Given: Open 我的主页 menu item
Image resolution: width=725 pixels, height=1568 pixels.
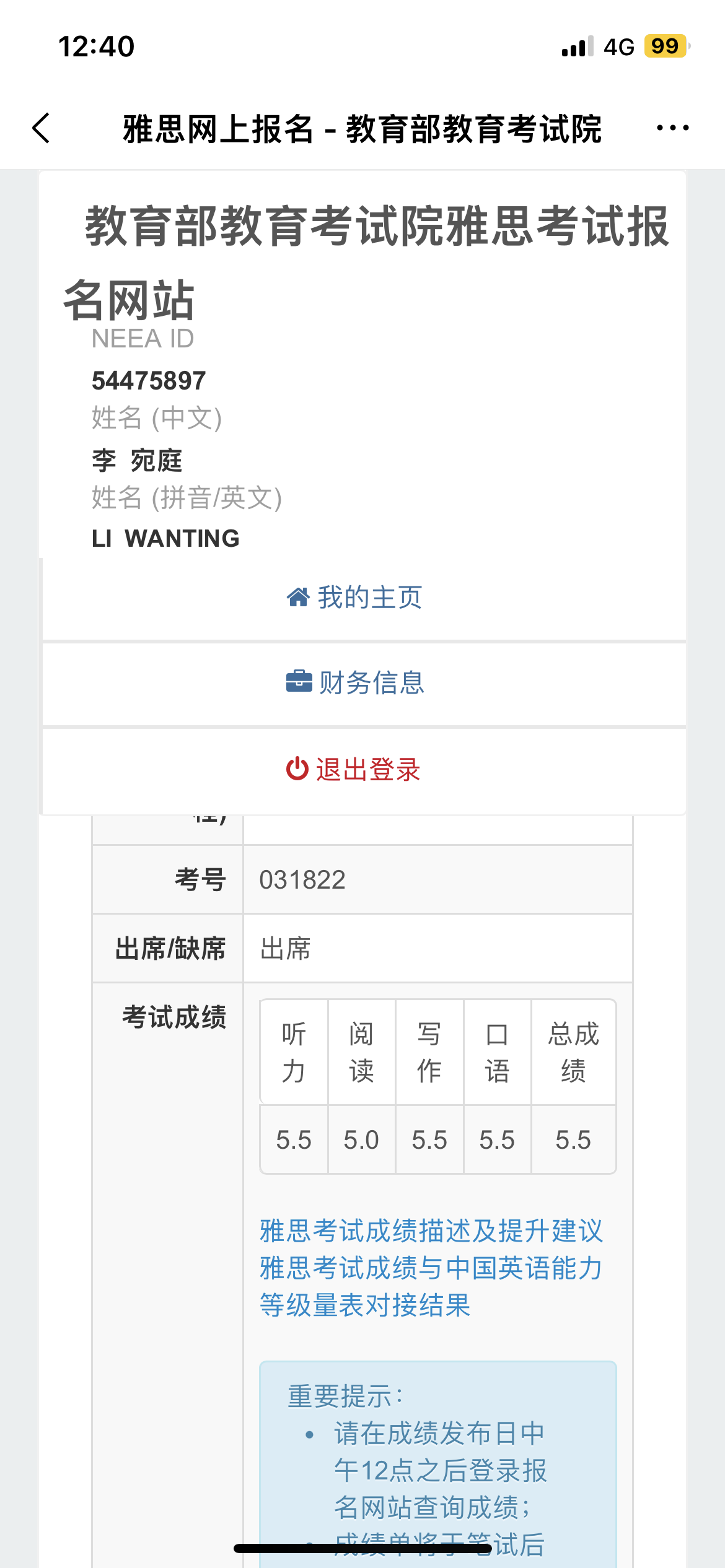Looking at the screenshot, I should click(354, 598).
